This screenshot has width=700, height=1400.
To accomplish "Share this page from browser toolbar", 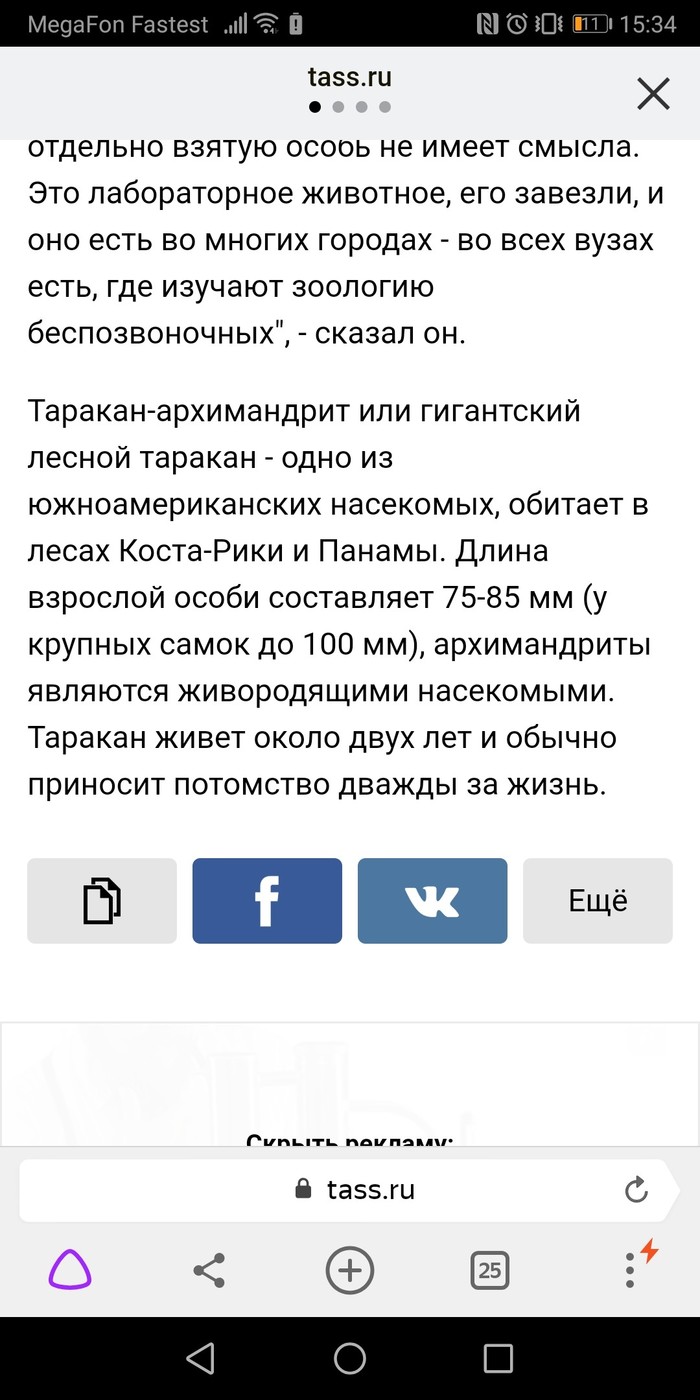I will pos(209,1271).
